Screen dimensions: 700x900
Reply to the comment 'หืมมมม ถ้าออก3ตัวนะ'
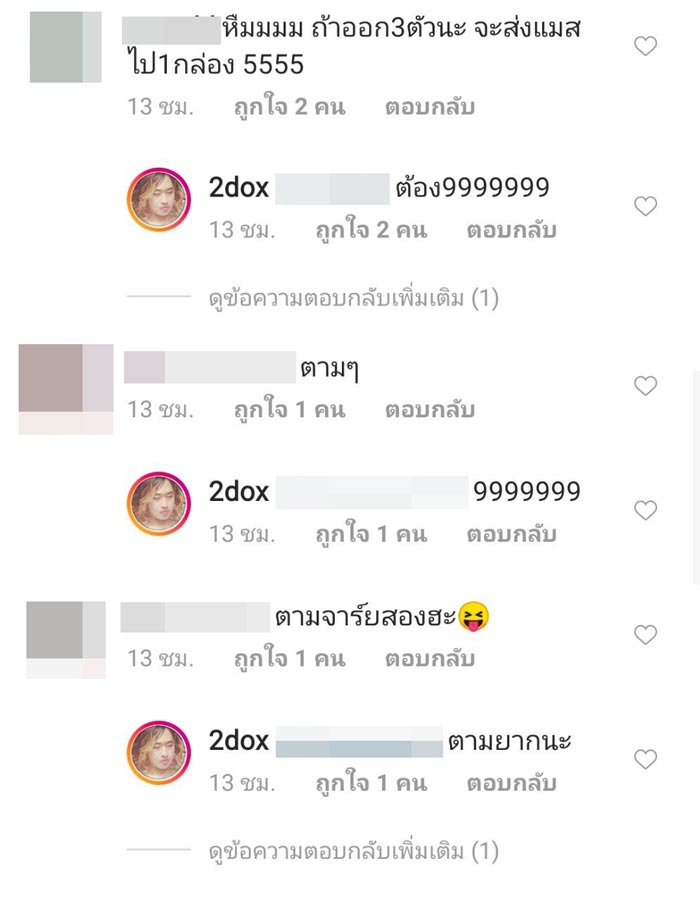pyautogui.click(x=430, y=107)
